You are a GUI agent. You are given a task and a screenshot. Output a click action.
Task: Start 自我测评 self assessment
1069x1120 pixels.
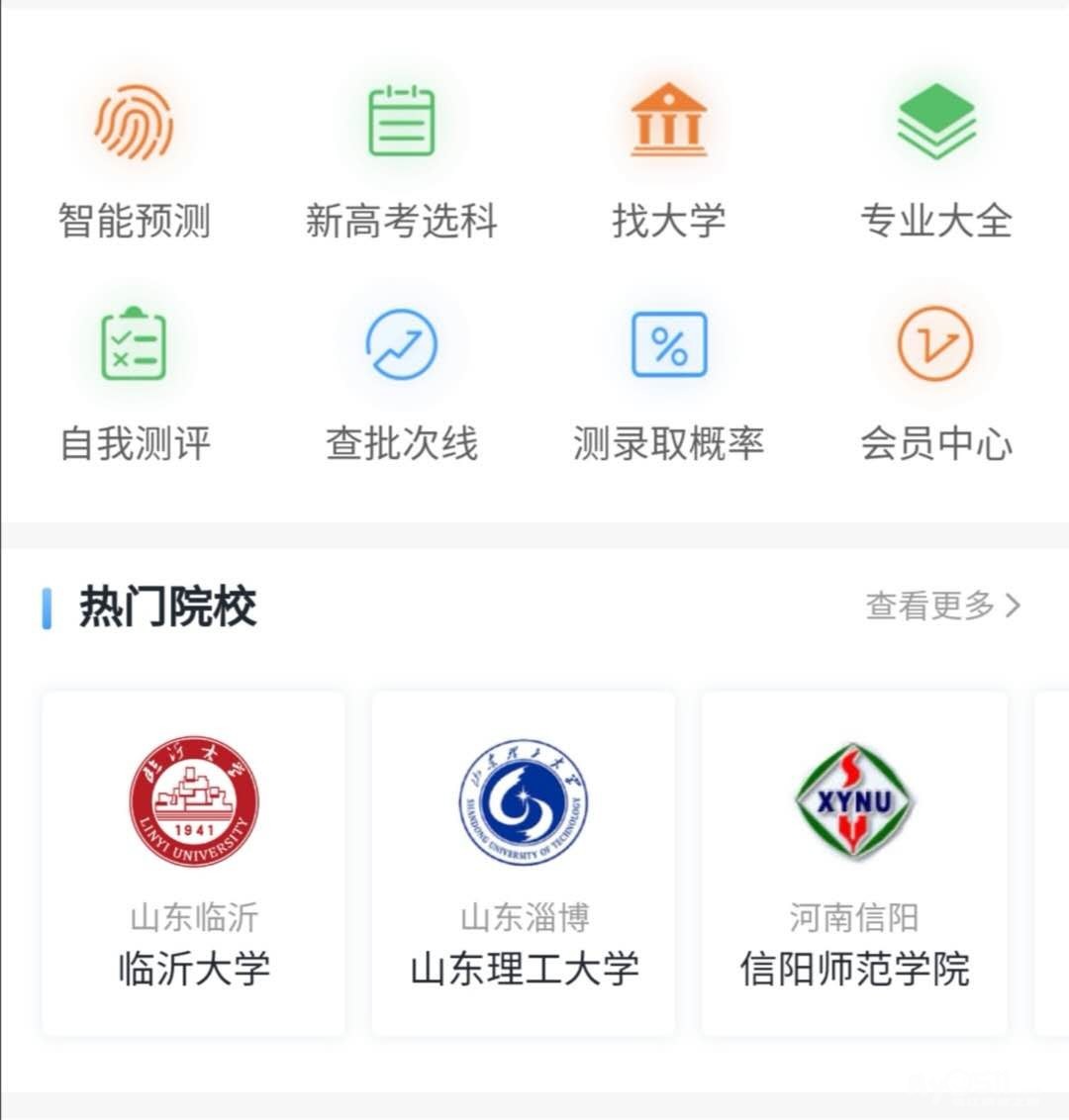point(135,381)
